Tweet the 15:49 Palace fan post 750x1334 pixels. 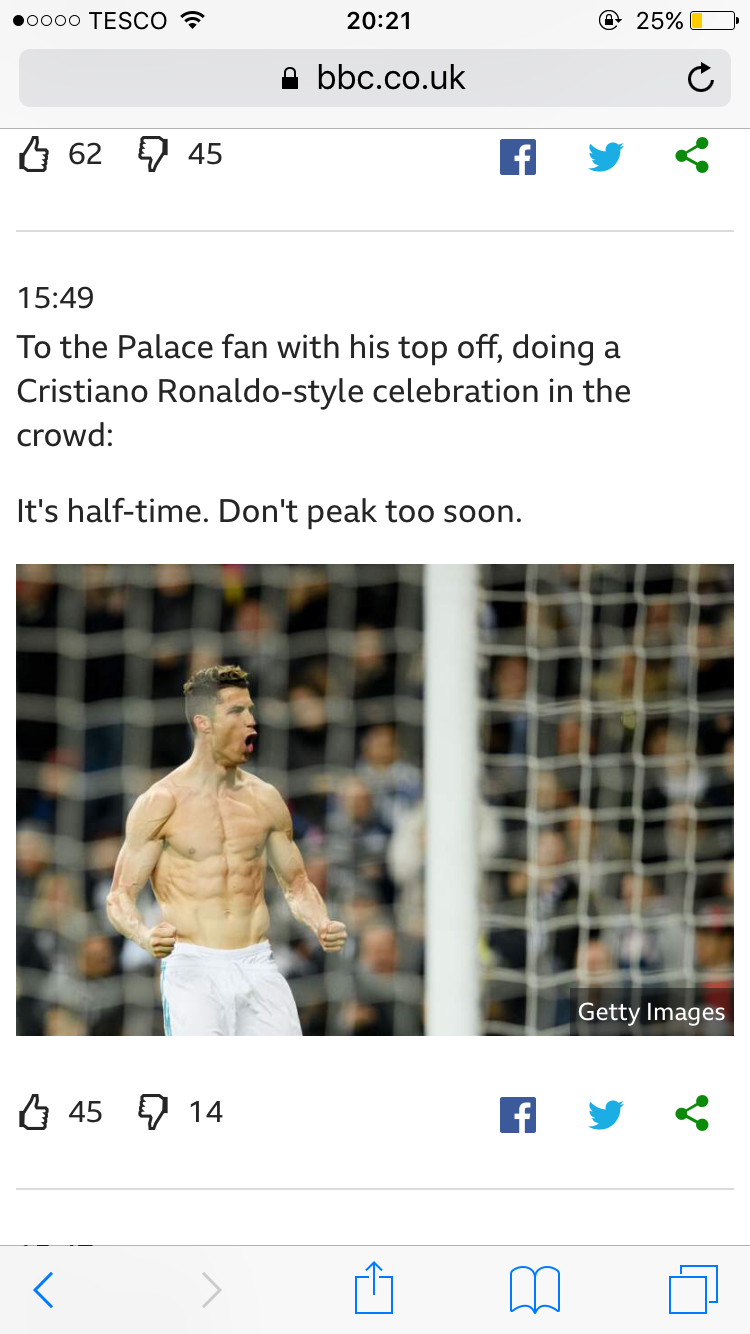tap(606, 1114)
